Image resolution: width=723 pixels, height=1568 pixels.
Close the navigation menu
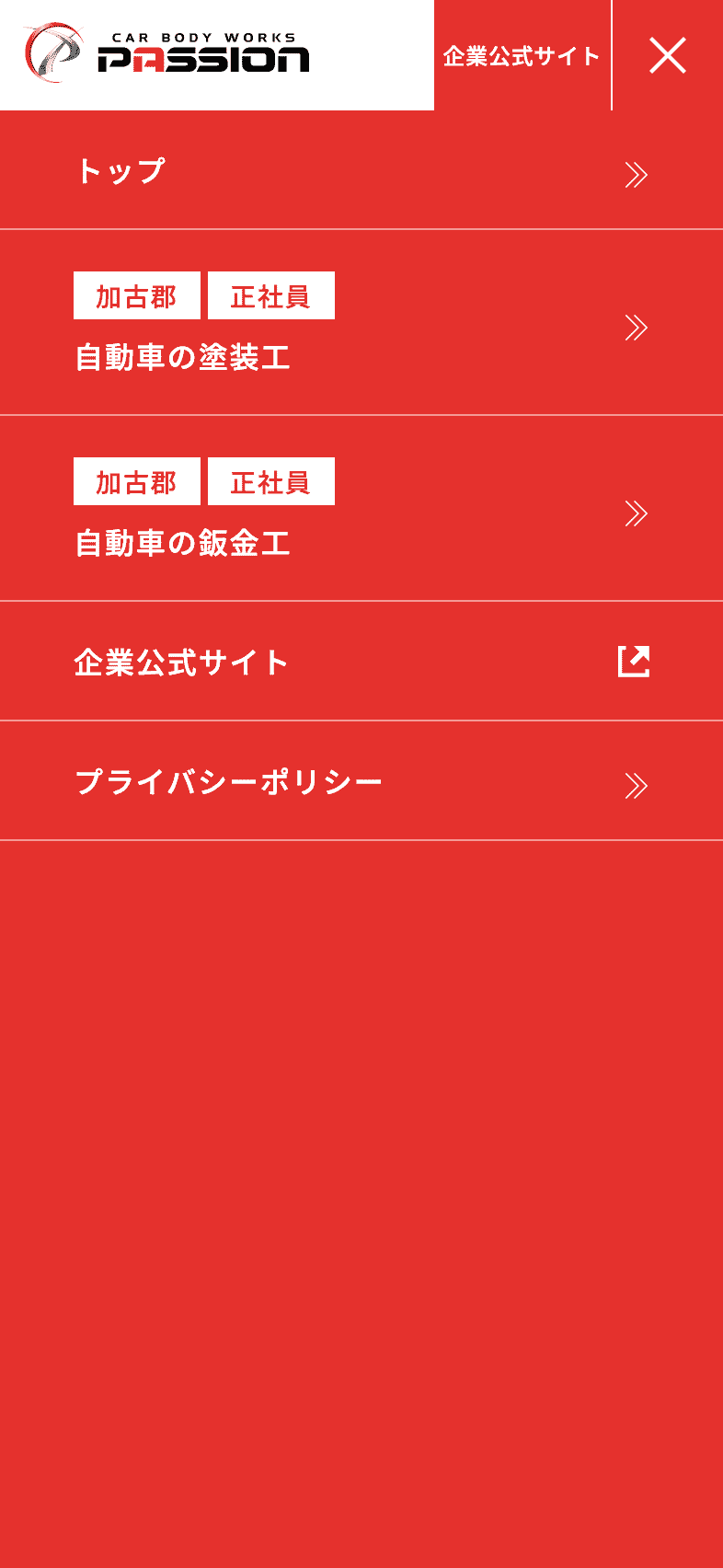pos(668,55)
